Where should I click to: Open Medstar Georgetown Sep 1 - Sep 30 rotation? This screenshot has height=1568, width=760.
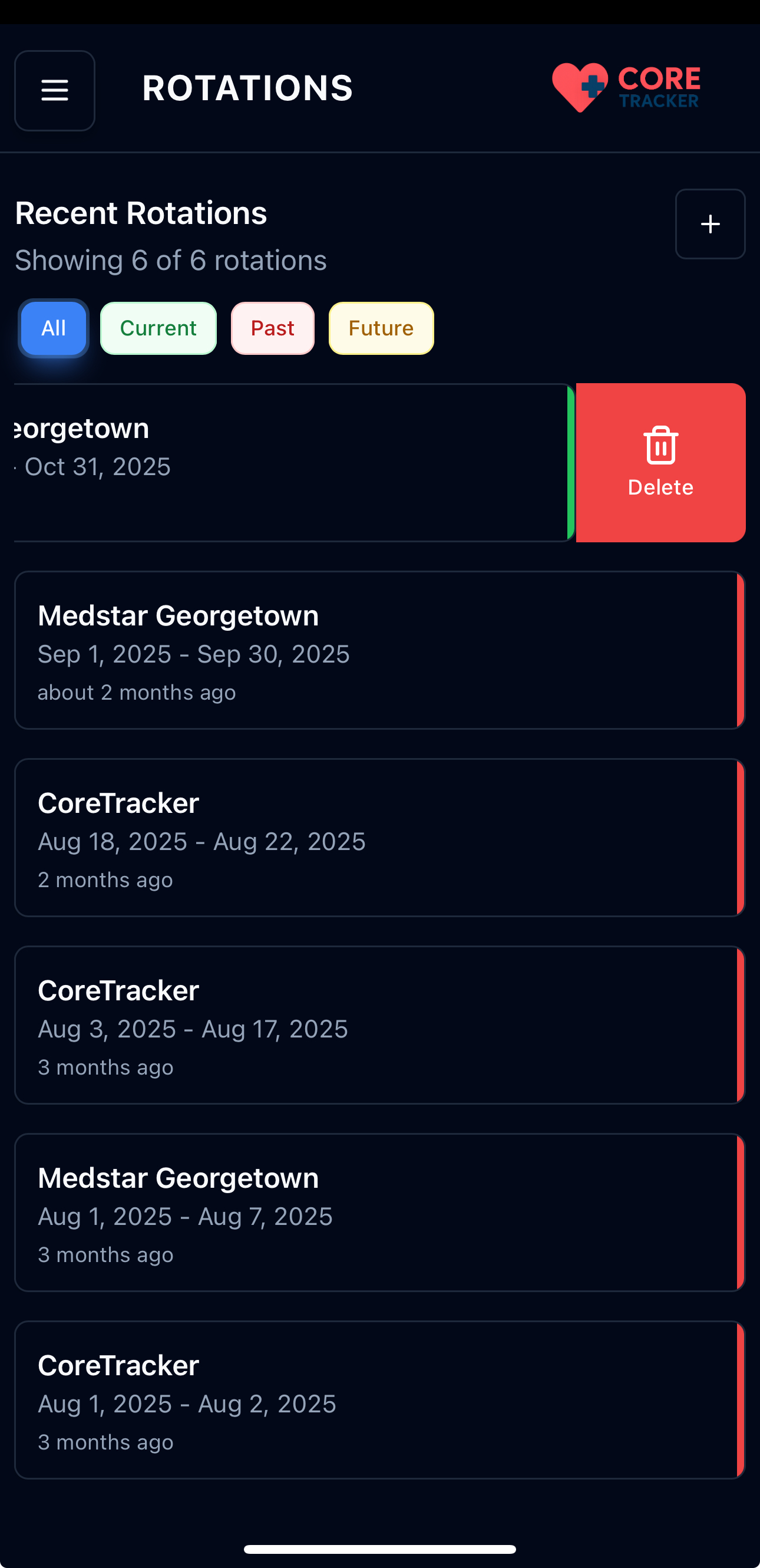[x=377, y=650]
